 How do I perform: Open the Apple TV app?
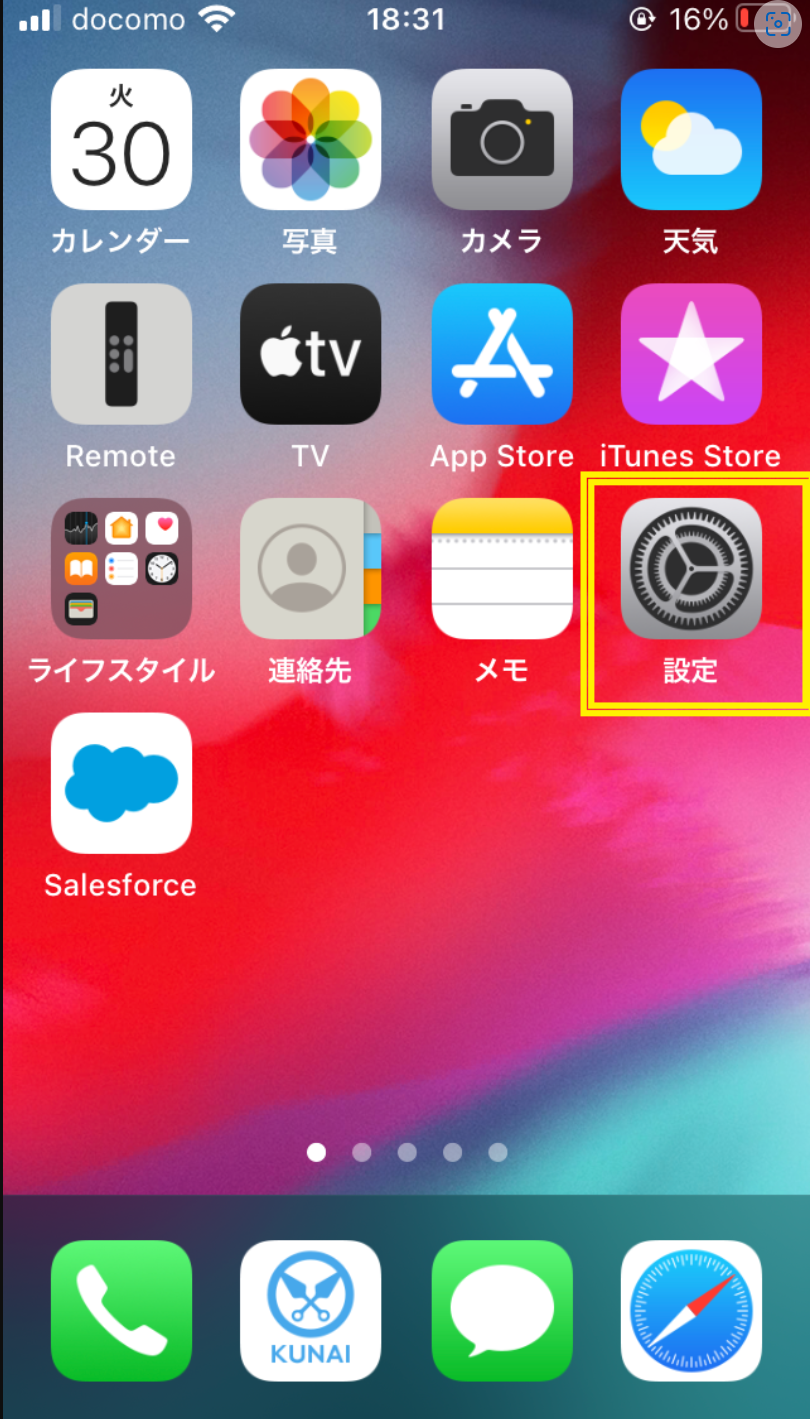tap(310, 354)
